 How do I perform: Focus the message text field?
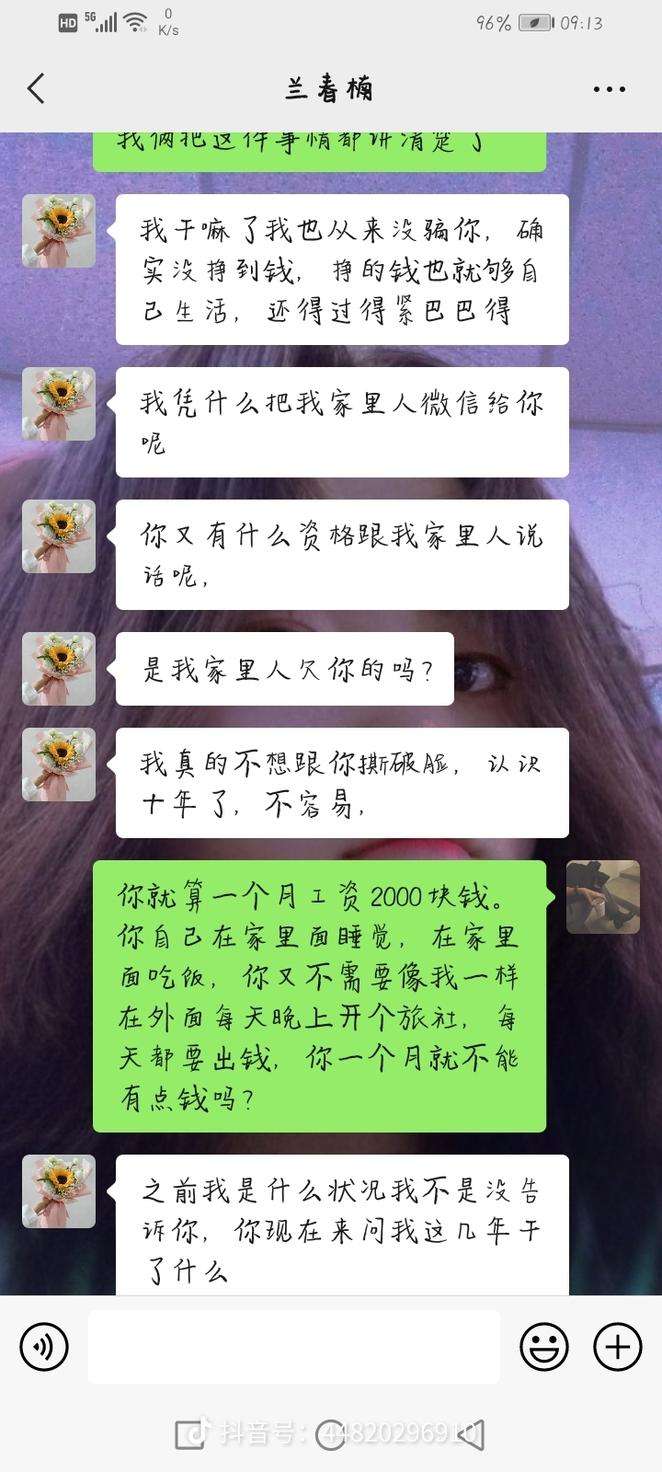(293, 1346)
